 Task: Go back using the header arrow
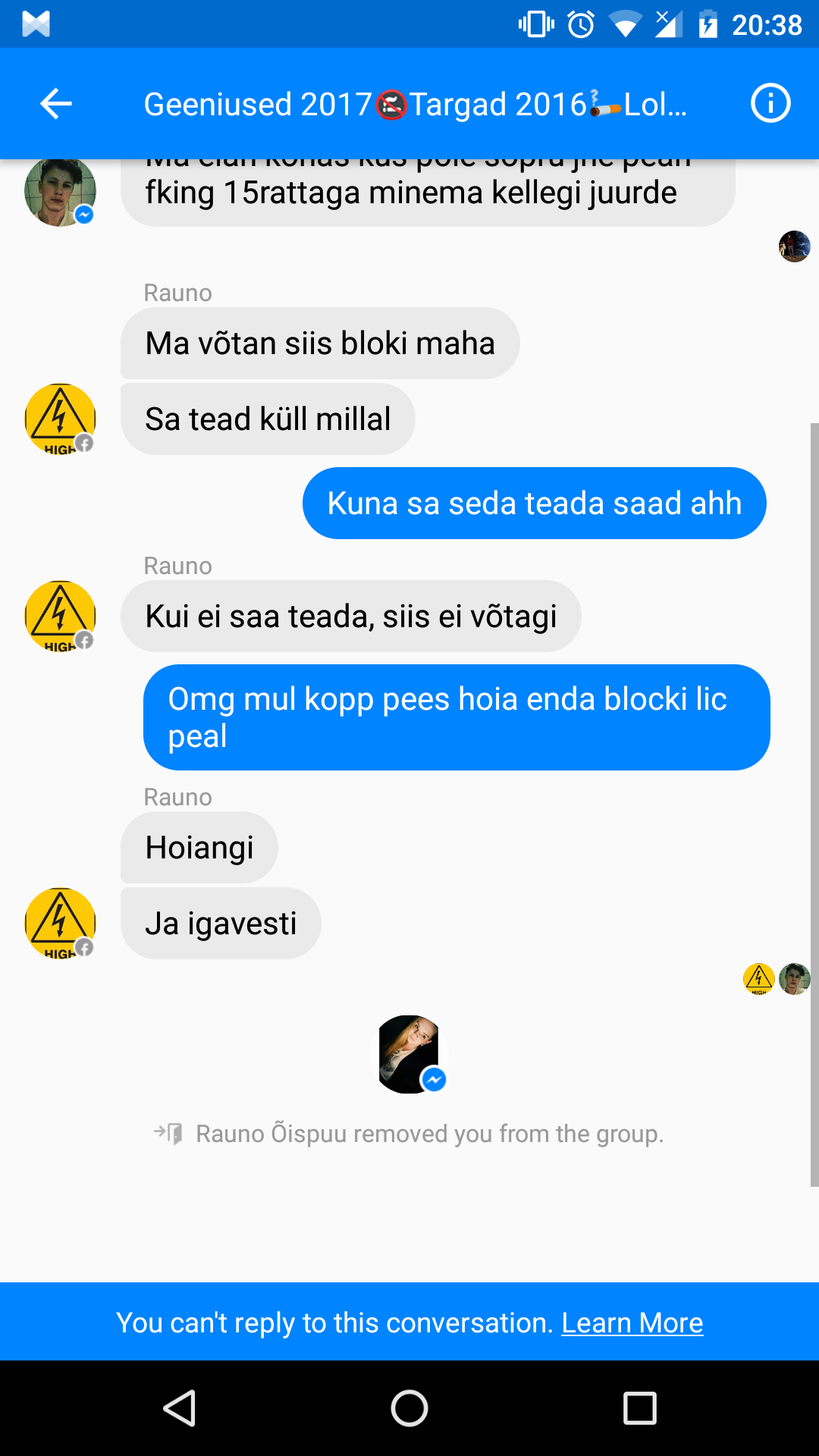tap(55, 104)
